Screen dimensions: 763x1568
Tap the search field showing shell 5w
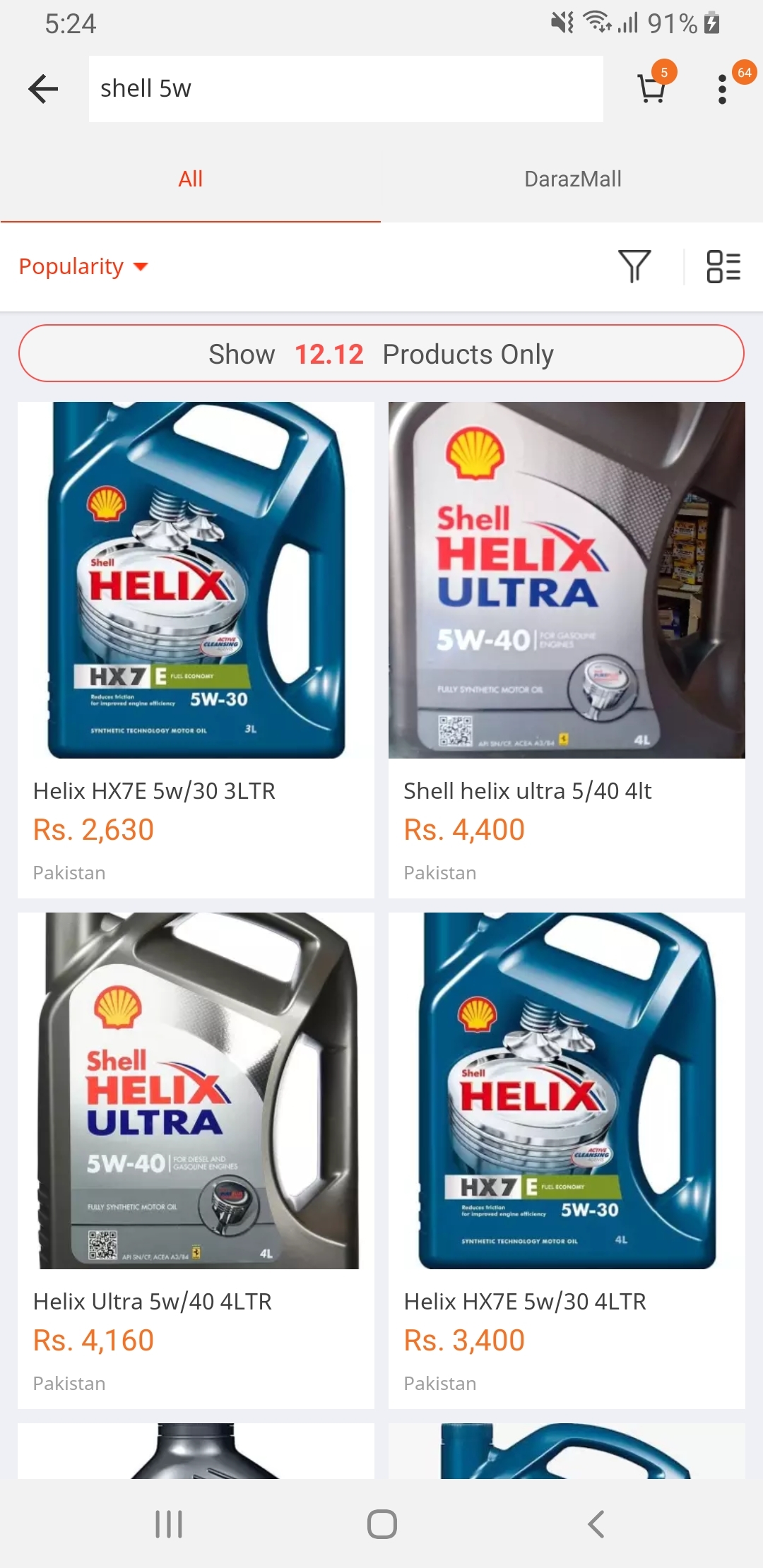(345, 89)
